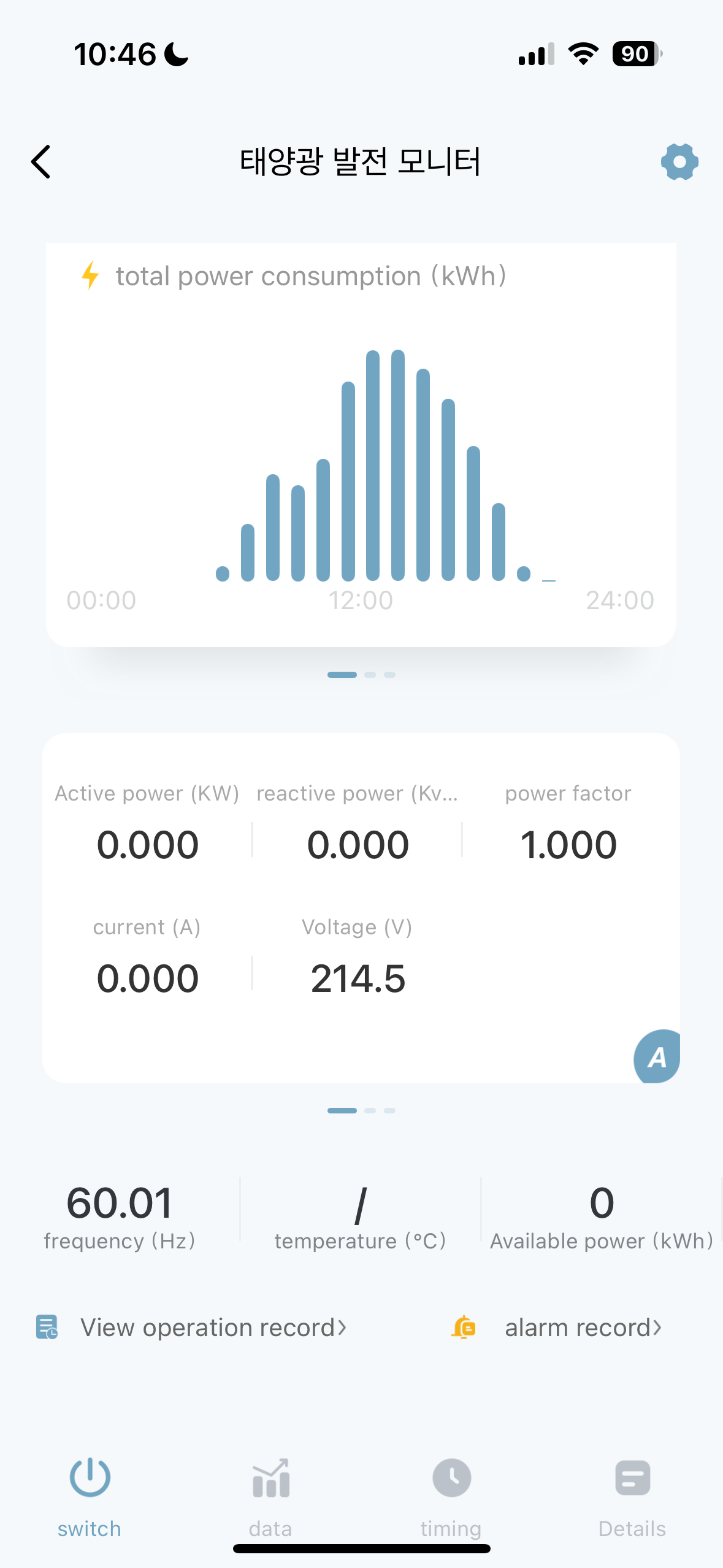
Task: Open the settings gear icon
Action: point(679,162)
